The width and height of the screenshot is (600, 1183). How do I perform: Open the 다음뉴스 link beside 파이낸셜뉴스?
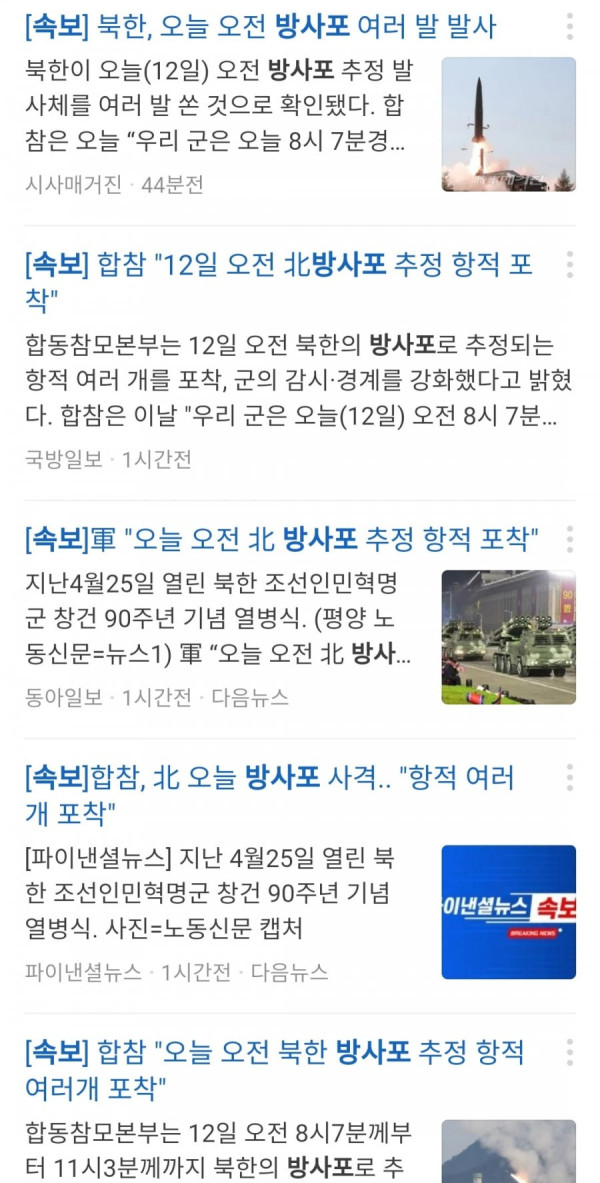tap(289, 971)
